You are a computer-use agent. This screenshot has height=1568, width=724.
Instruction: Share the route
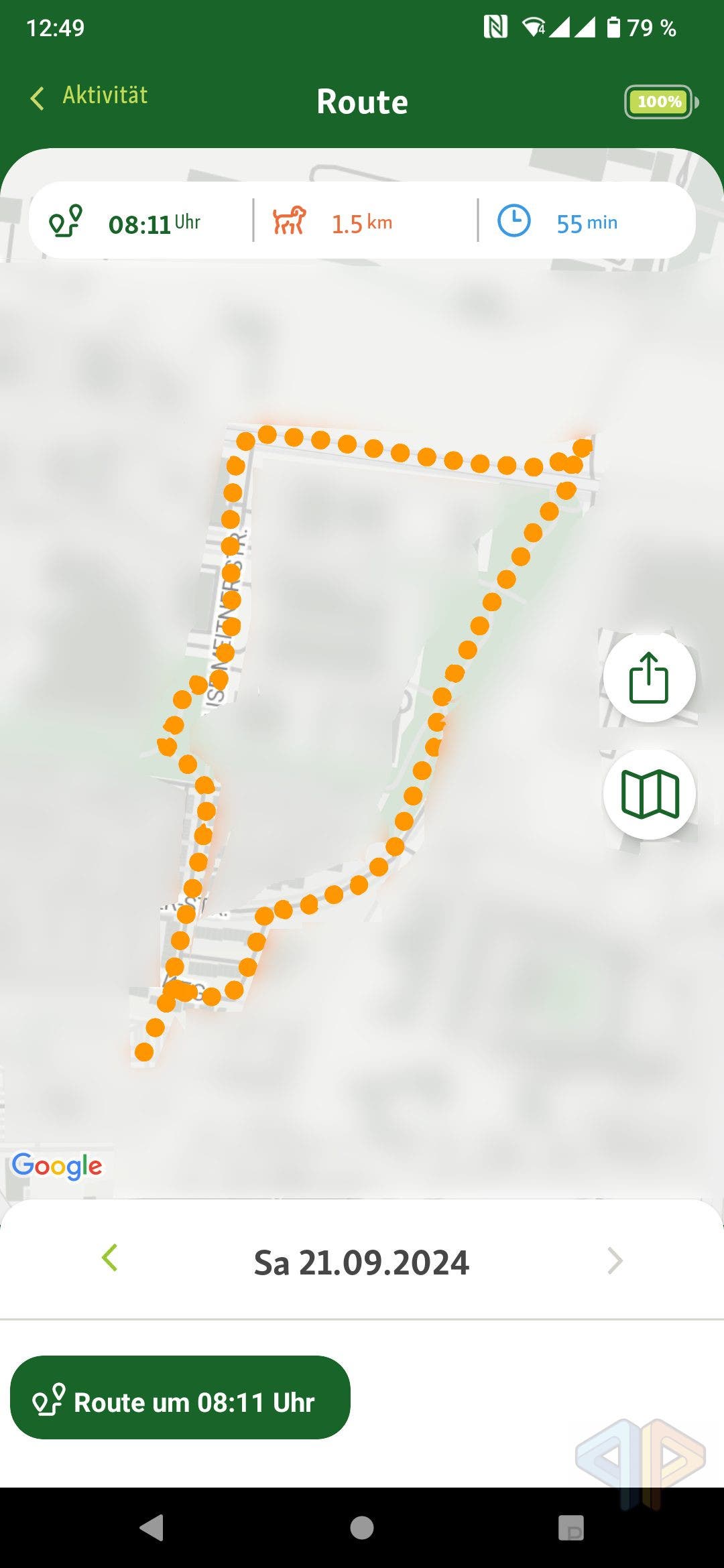point(649,677)
